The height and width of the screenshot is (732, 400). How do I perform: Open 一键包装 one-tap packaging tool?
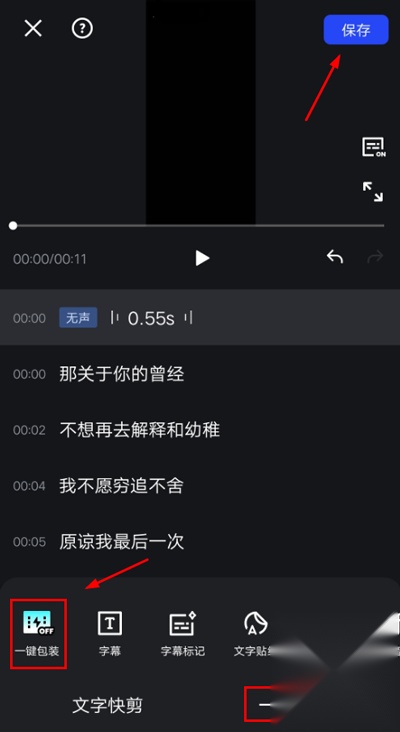click(x=38, y=634)
